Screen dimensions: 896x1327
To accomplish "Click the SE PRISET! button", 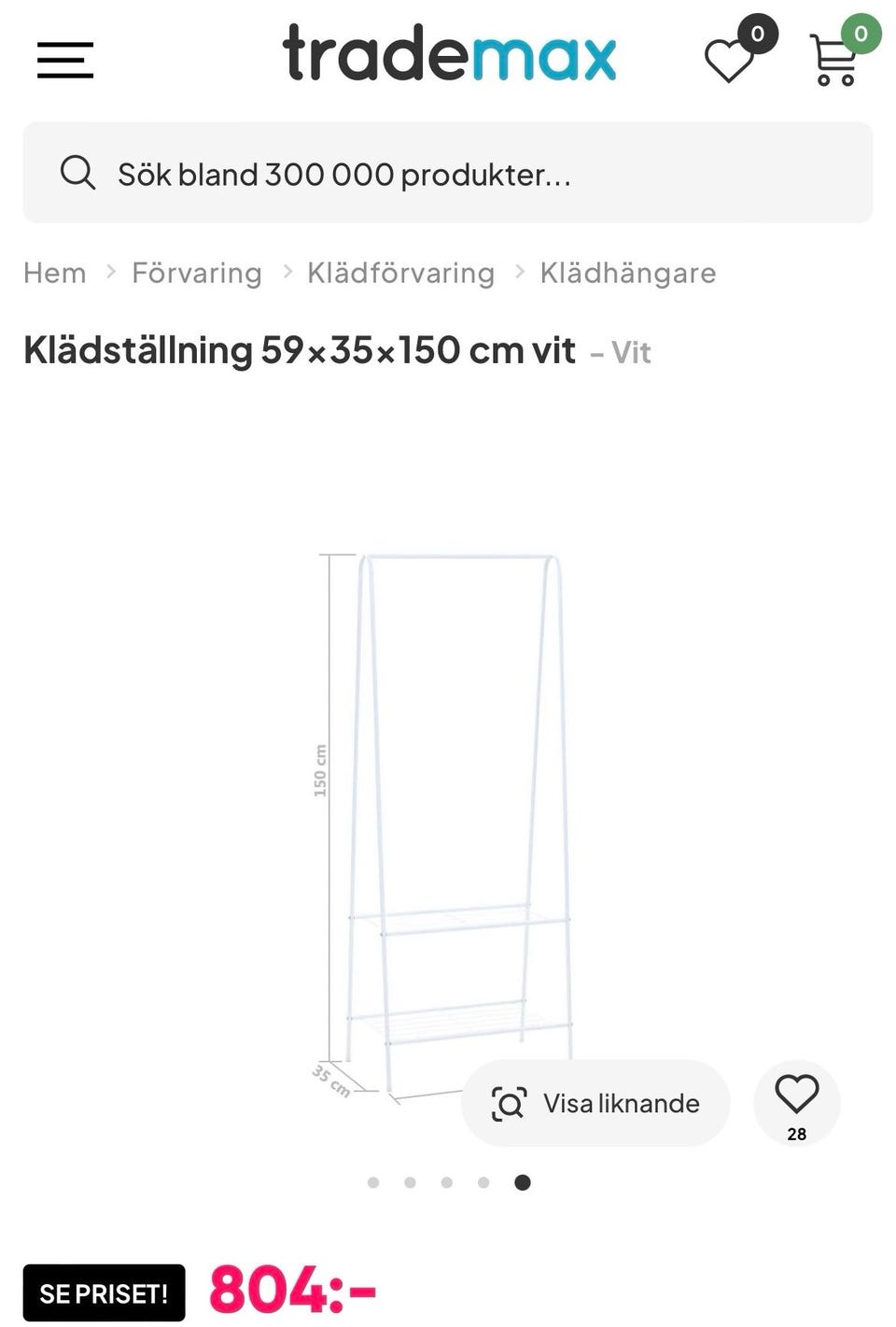I will (x=103, y=1292).
